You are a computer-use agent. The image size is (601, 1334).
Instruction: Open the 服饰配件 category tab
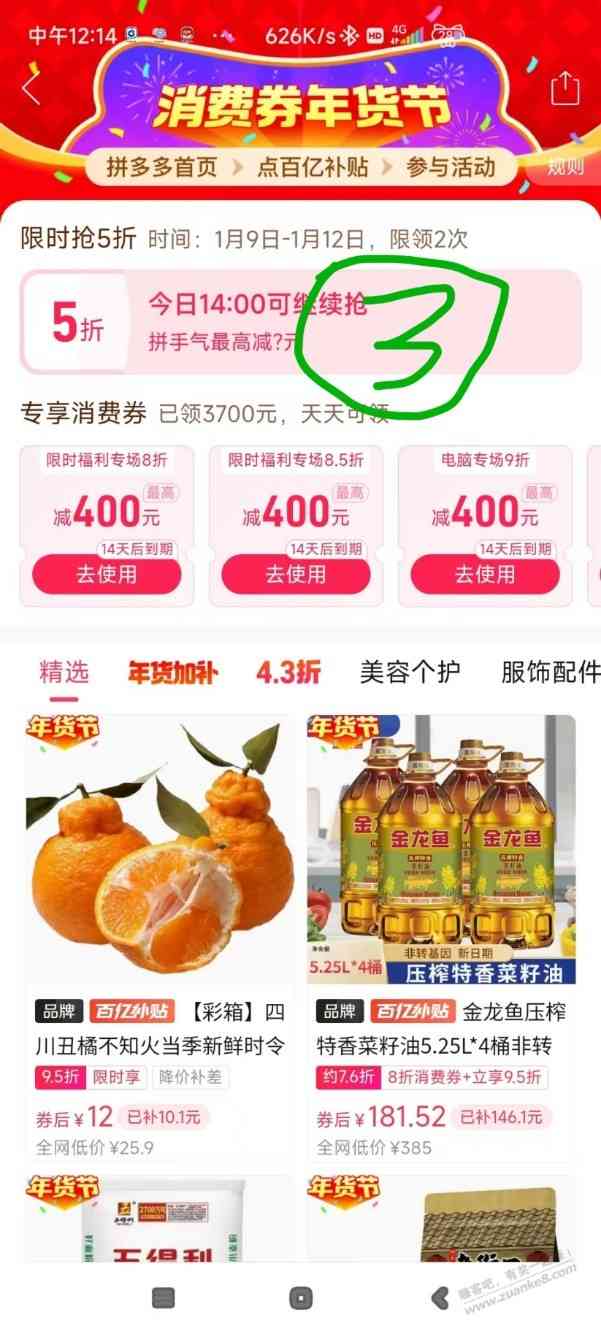[548, 672]
